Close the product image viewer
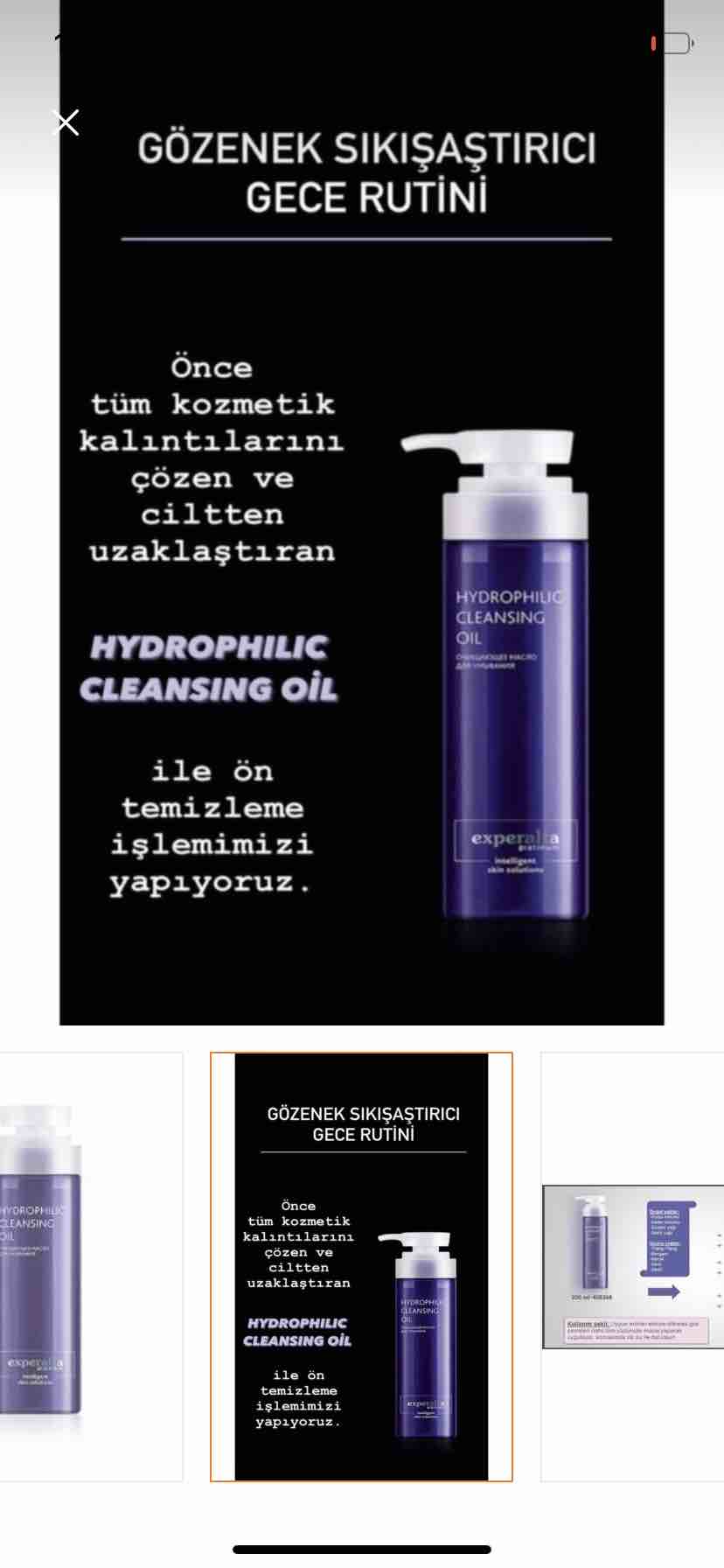Screen dimensions: 724x1568 [x=66, y=122]
